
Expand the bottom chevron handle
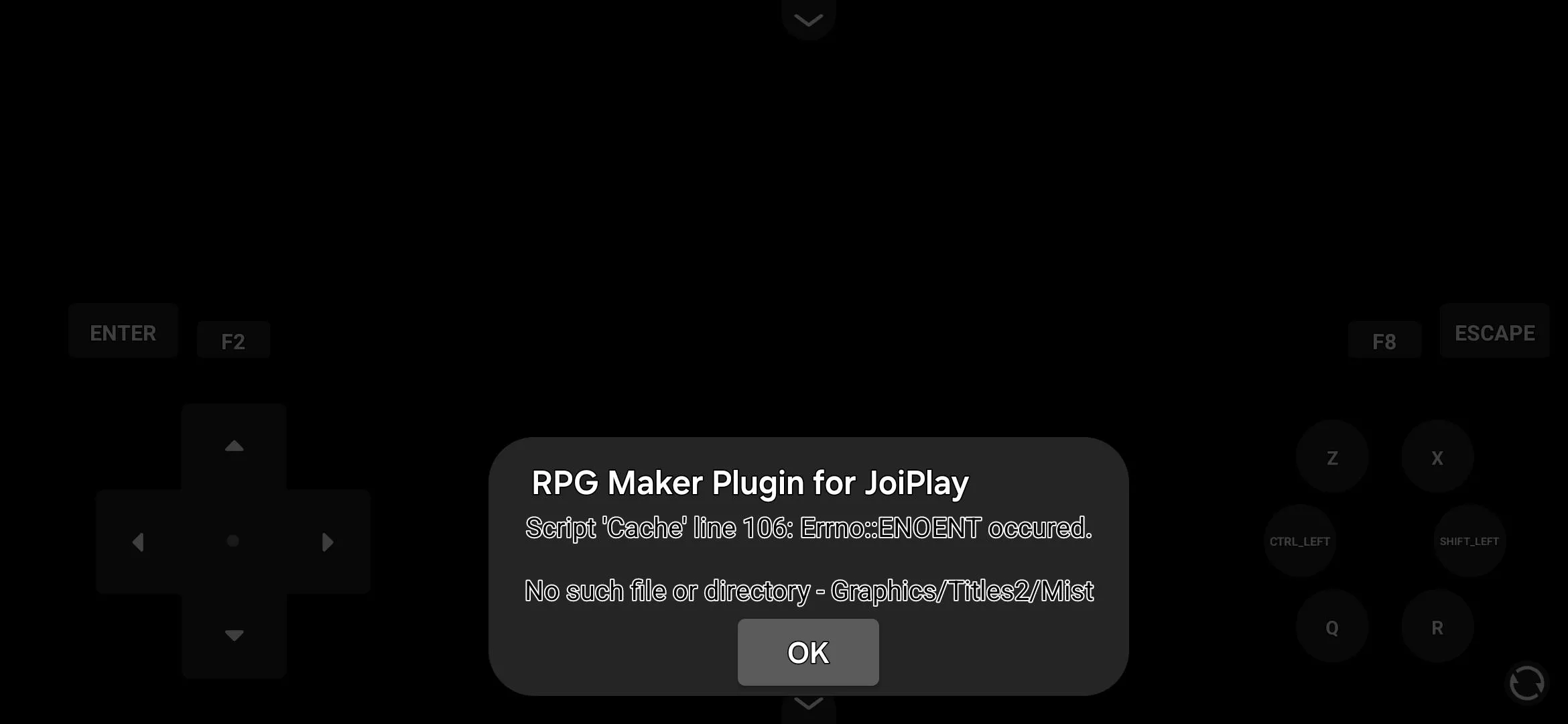pyautogui.click(x=808, y=704)
